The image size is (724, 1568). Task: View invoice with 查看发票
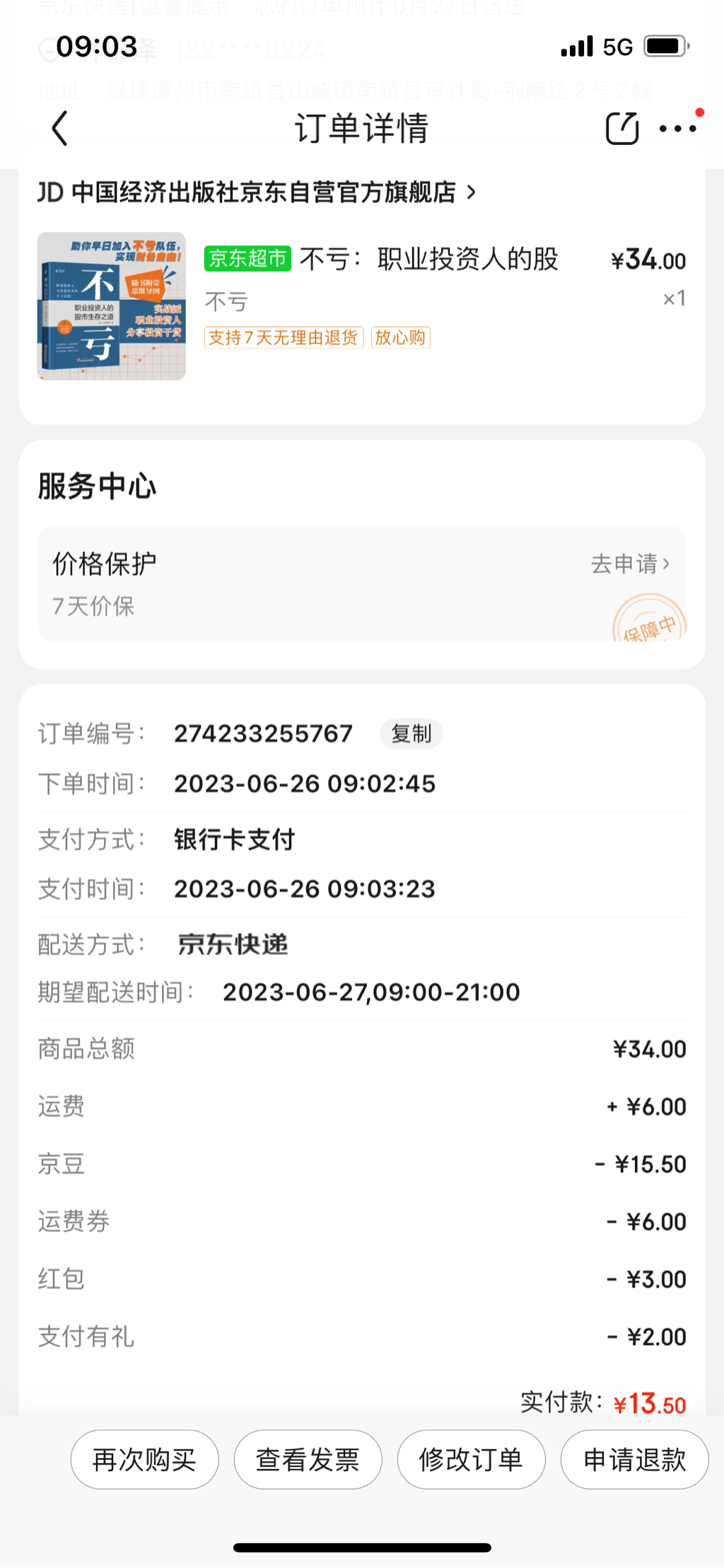point(308,1460)
